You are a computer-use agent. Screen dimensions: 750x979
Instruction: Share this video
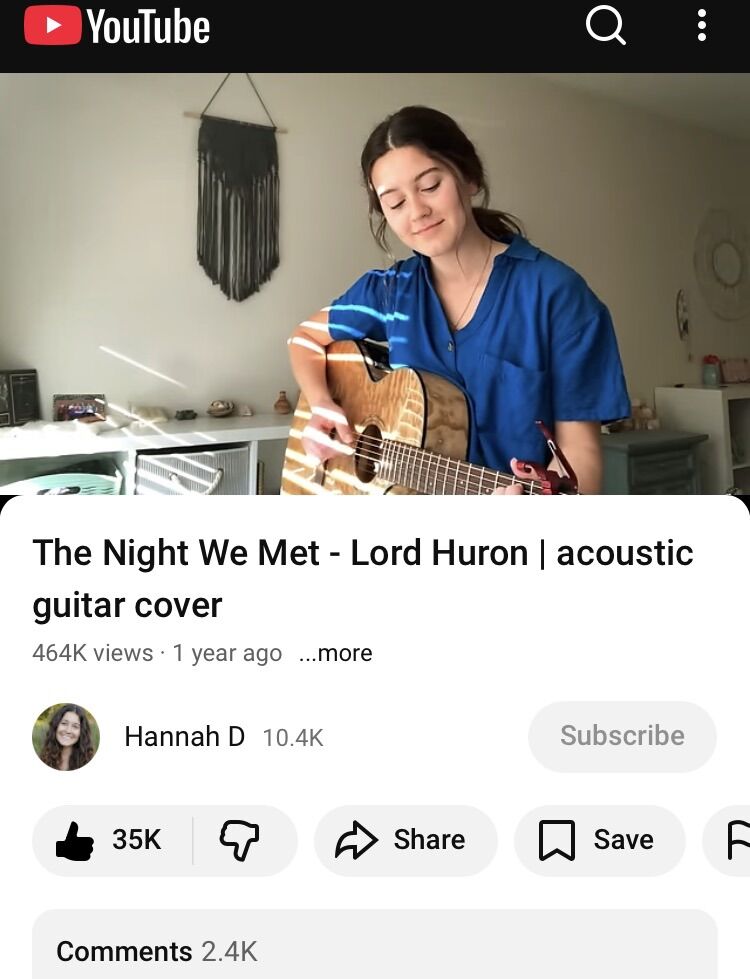405,840
